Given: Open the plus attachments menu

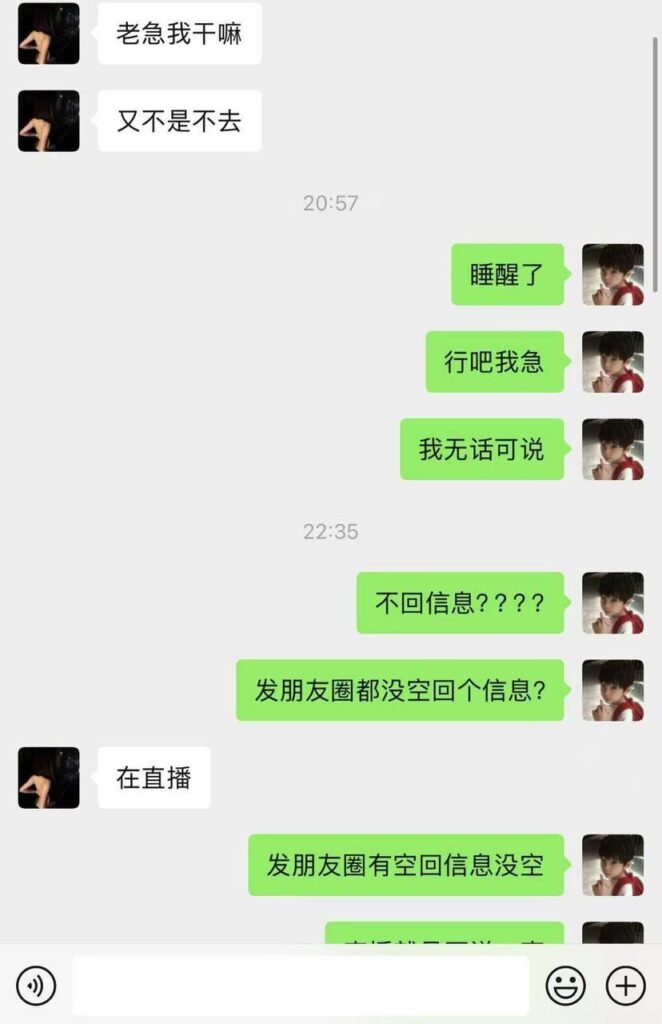Looking at the screenshot, I should [626, 986].
